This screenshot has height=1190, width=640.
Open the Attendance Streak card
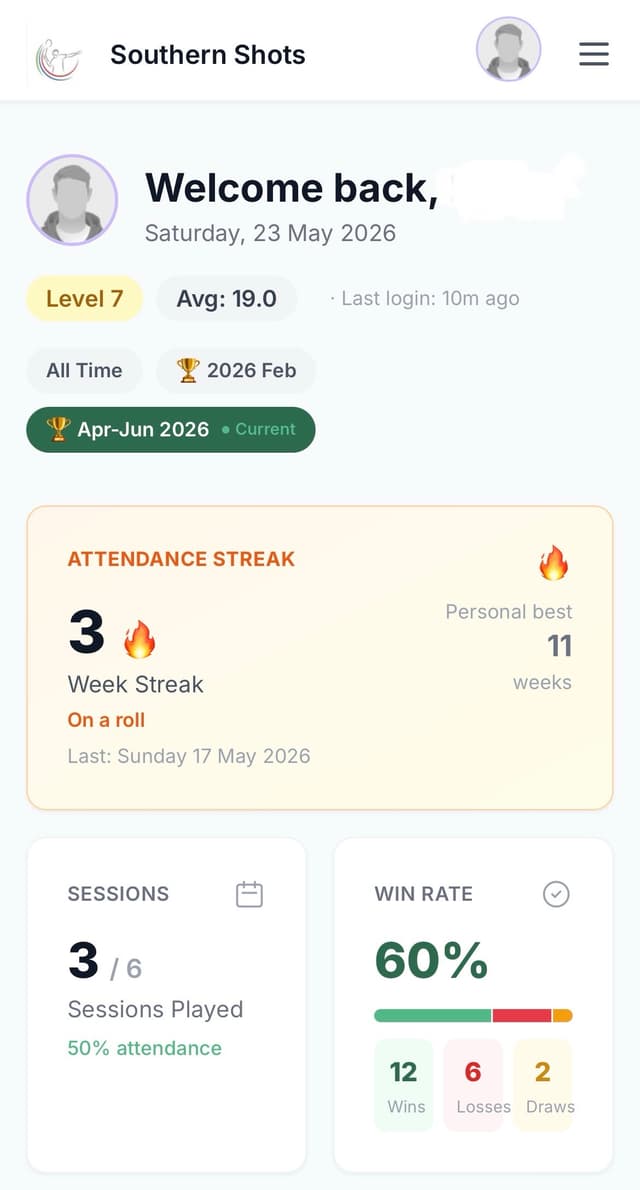[x=320, y=658]
